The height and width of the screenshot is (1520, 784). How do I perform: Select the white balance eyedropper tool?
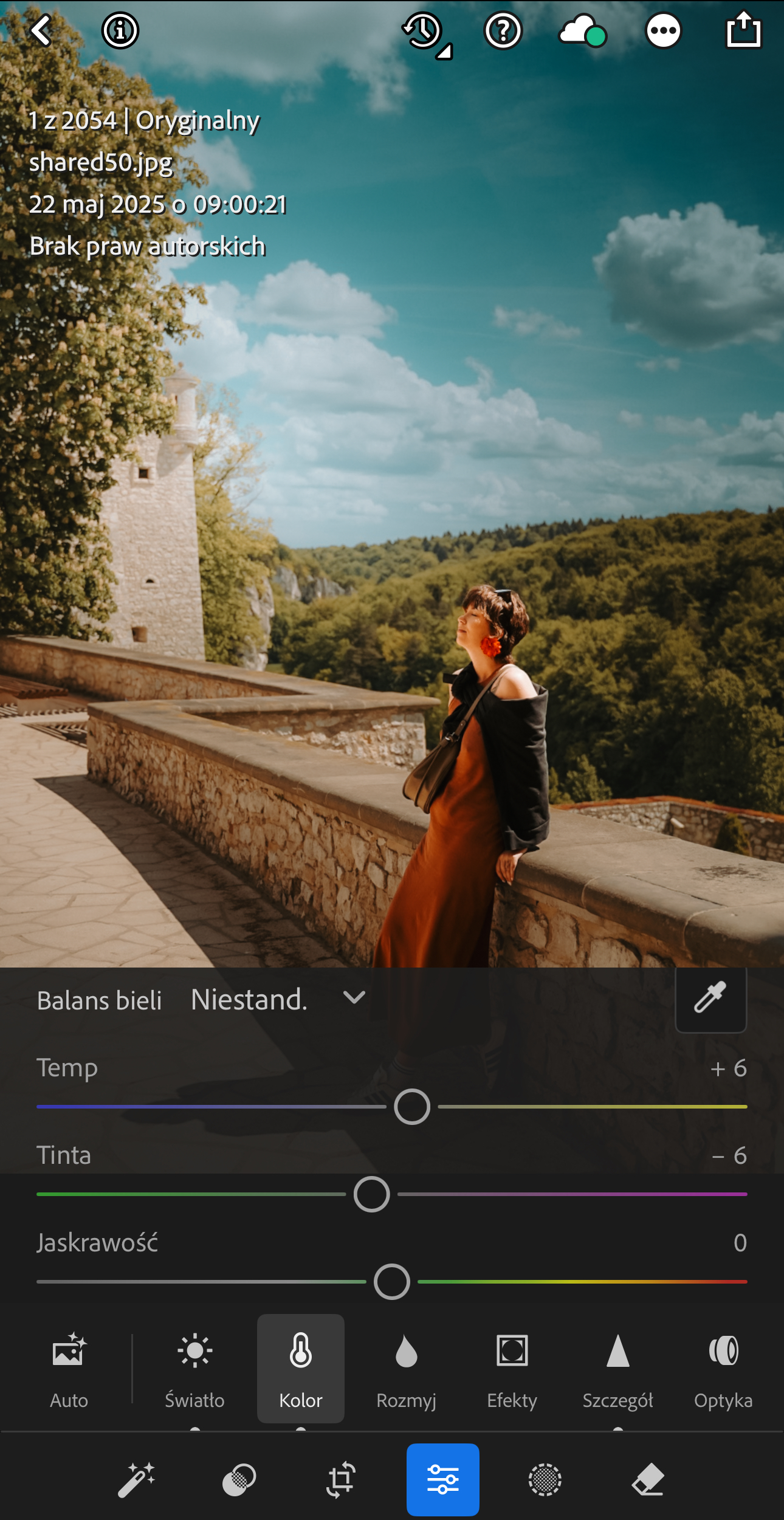(x=710, y=999)
